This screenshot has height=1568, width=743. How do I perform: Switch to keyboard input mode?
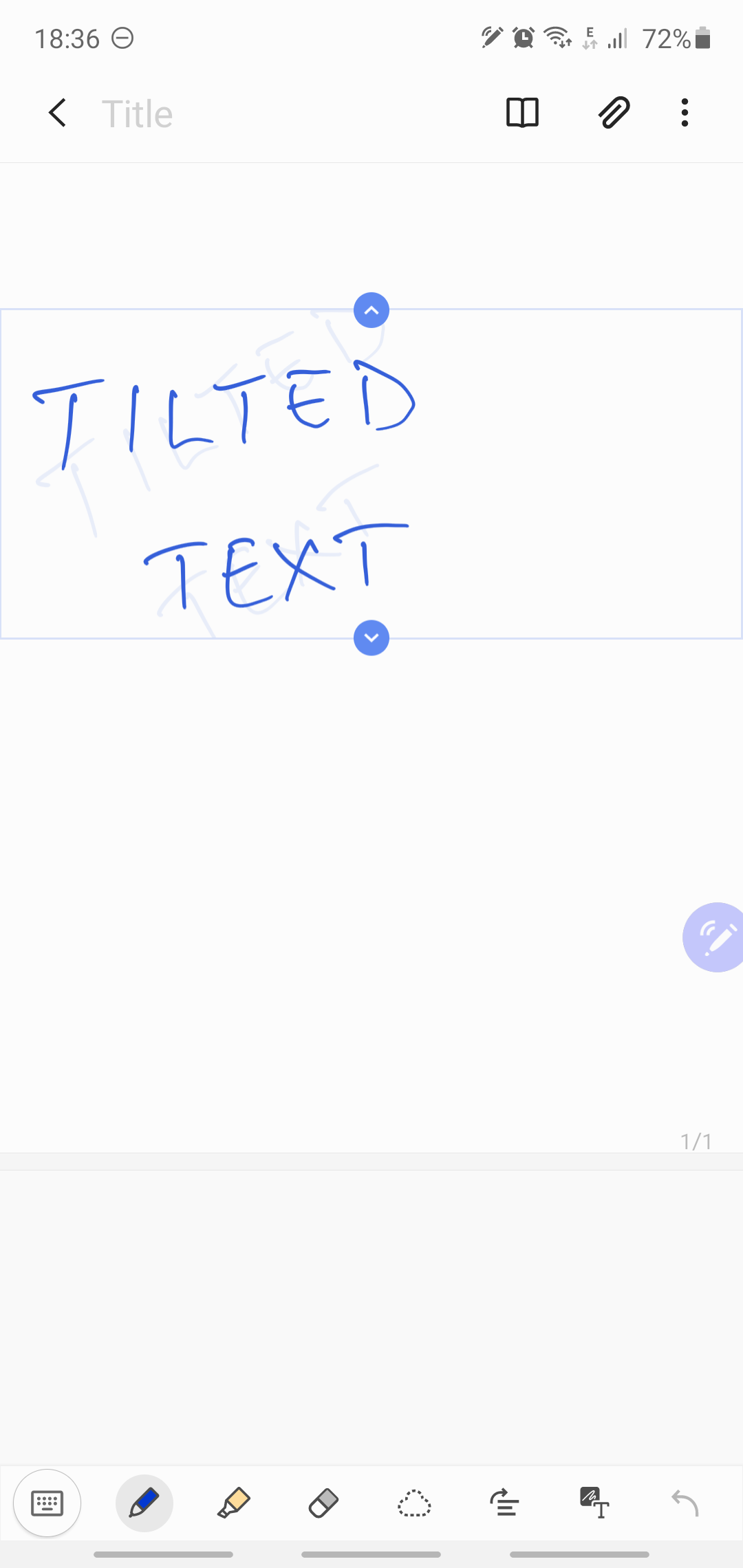pos(47,1503)
